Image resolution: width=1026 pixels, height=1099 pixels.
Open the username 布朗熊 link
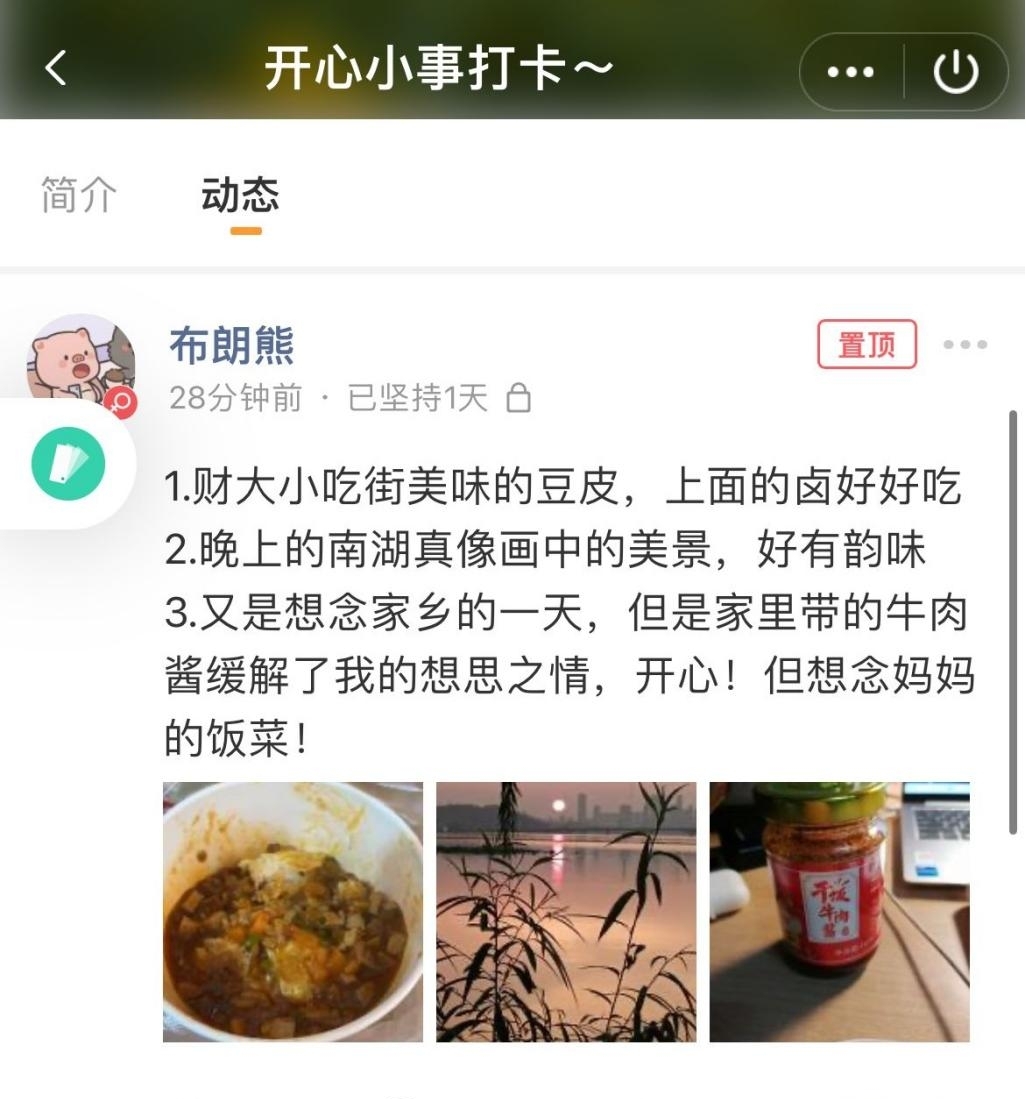point(232,346)
